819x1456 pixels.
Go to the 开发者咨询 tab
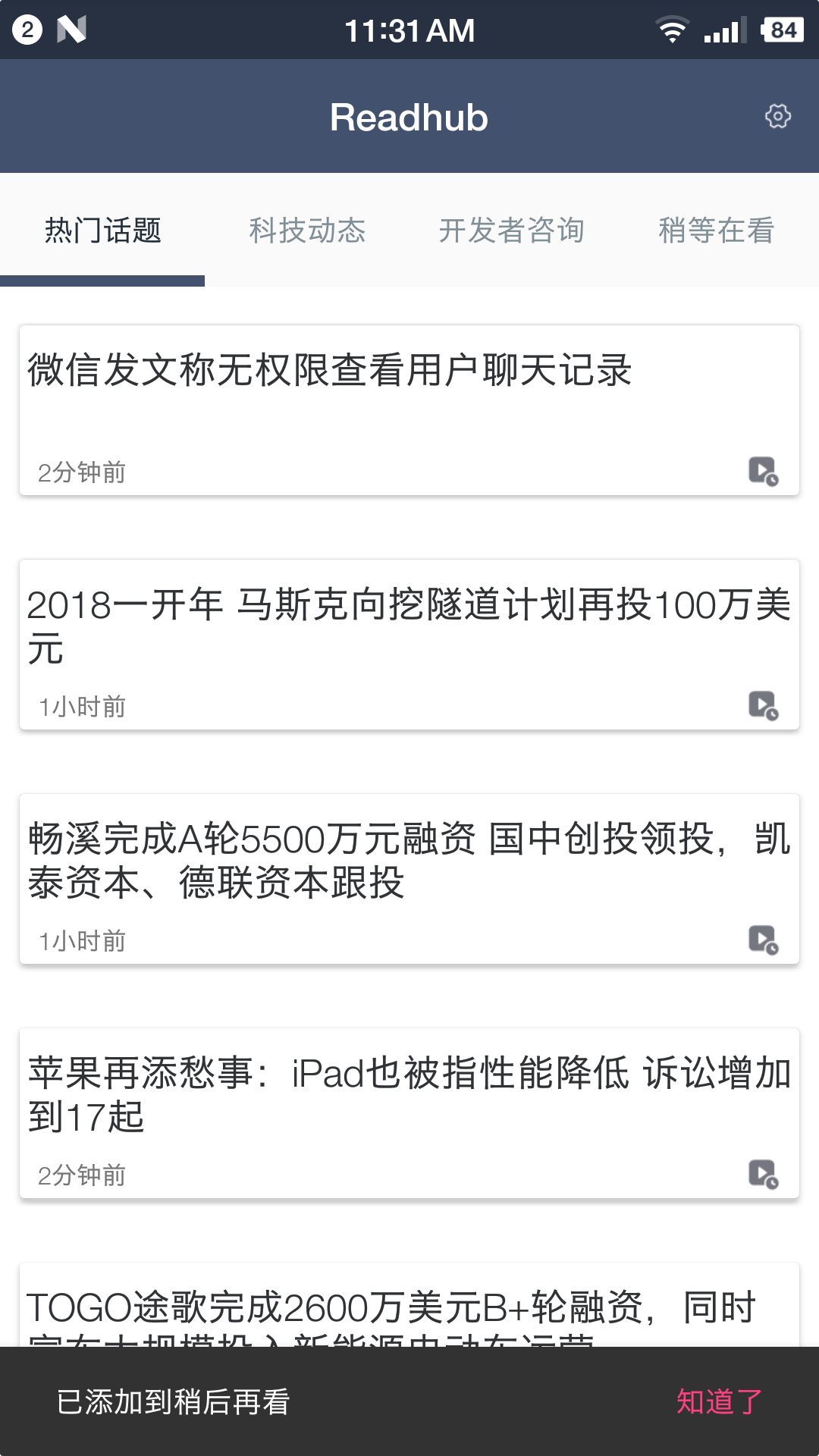[512, 231]
